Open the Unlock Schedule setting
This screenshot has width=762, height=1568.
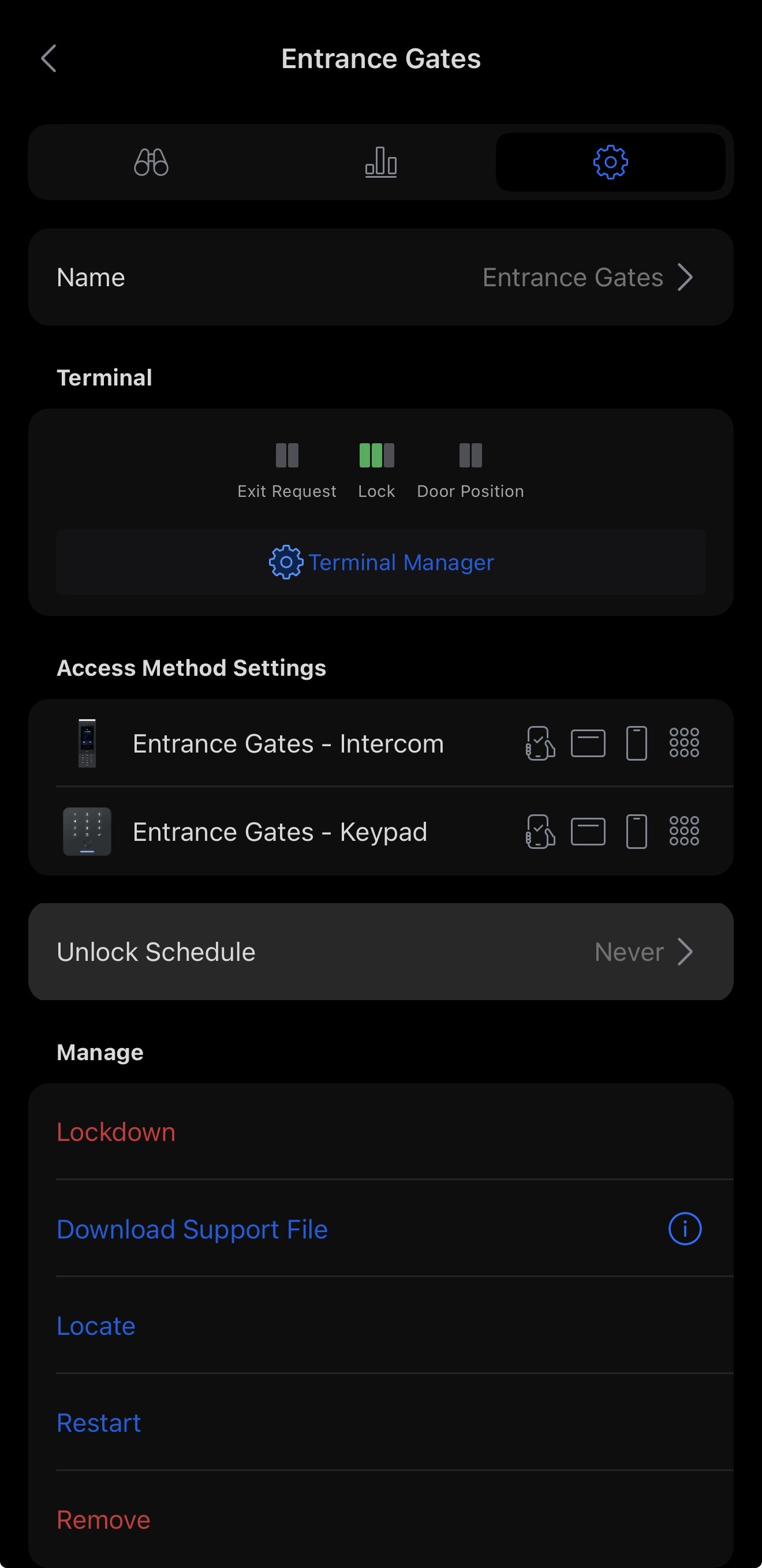tap(380, 952)
